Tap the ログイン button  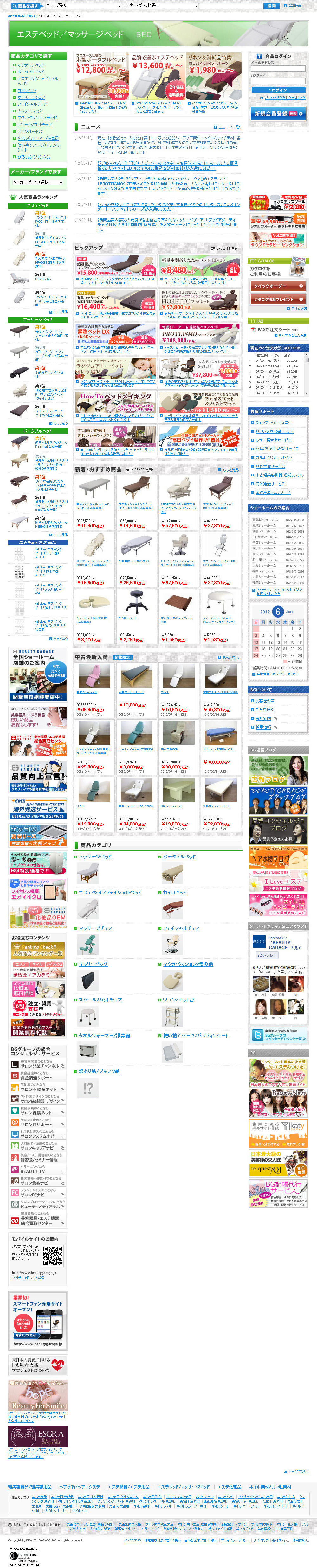[x=278, y=90]
